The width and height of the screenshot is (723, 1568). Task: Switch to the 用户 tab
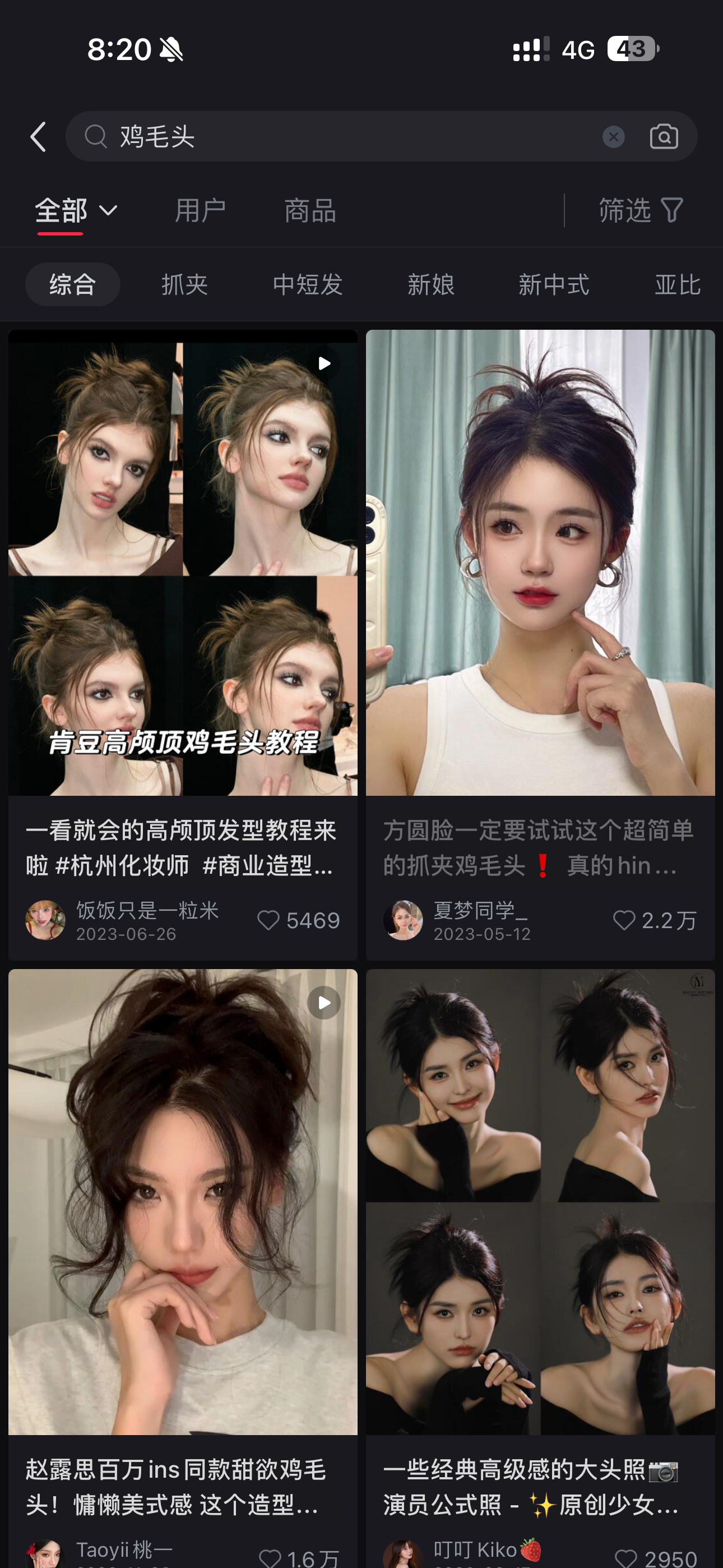pyautogui.click(x=200, y=211)
